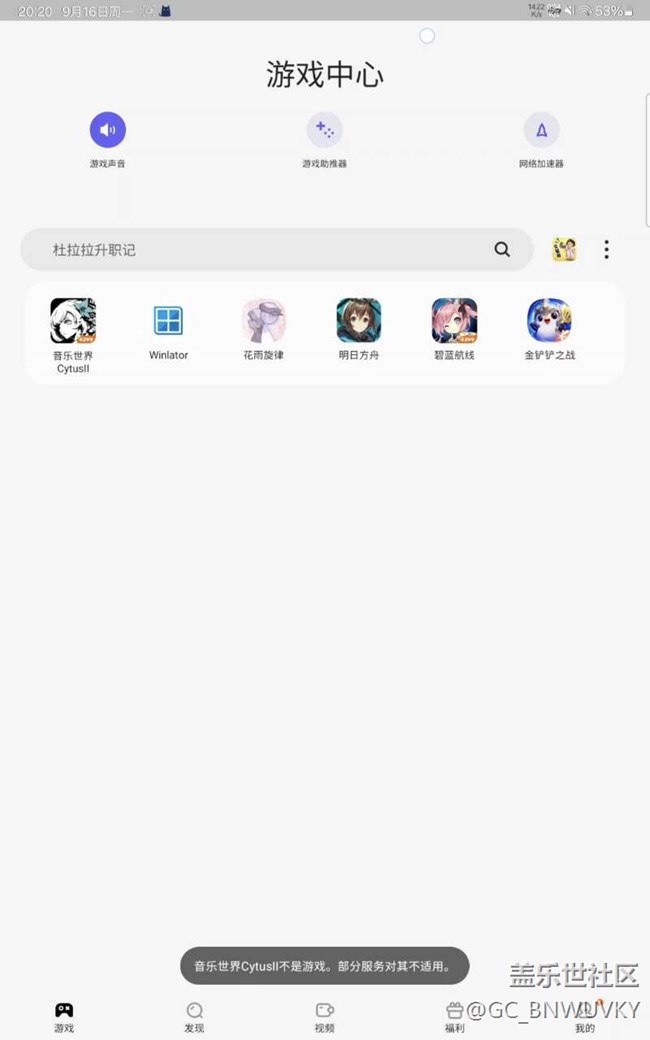Open 网络加速器 network accelerator
The height and width of the screenshot is (1040, 650).
tap(541, 130)
